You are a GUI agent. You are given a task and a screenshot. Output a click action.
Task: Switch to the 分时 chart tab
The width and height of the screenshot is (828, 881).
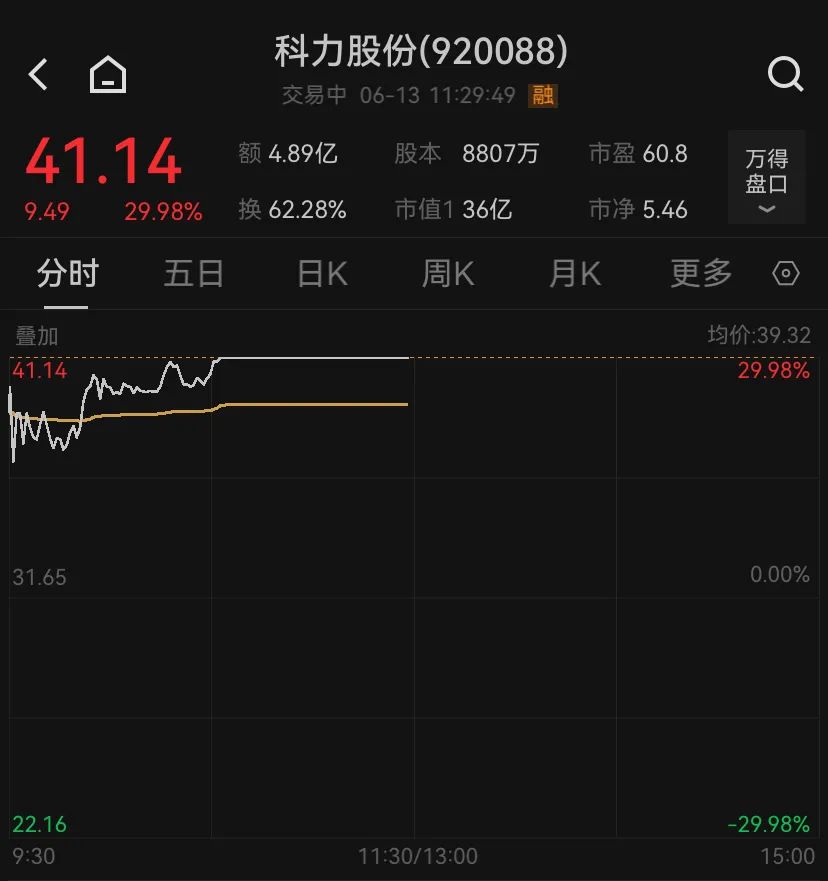click(x=67, y=273)
